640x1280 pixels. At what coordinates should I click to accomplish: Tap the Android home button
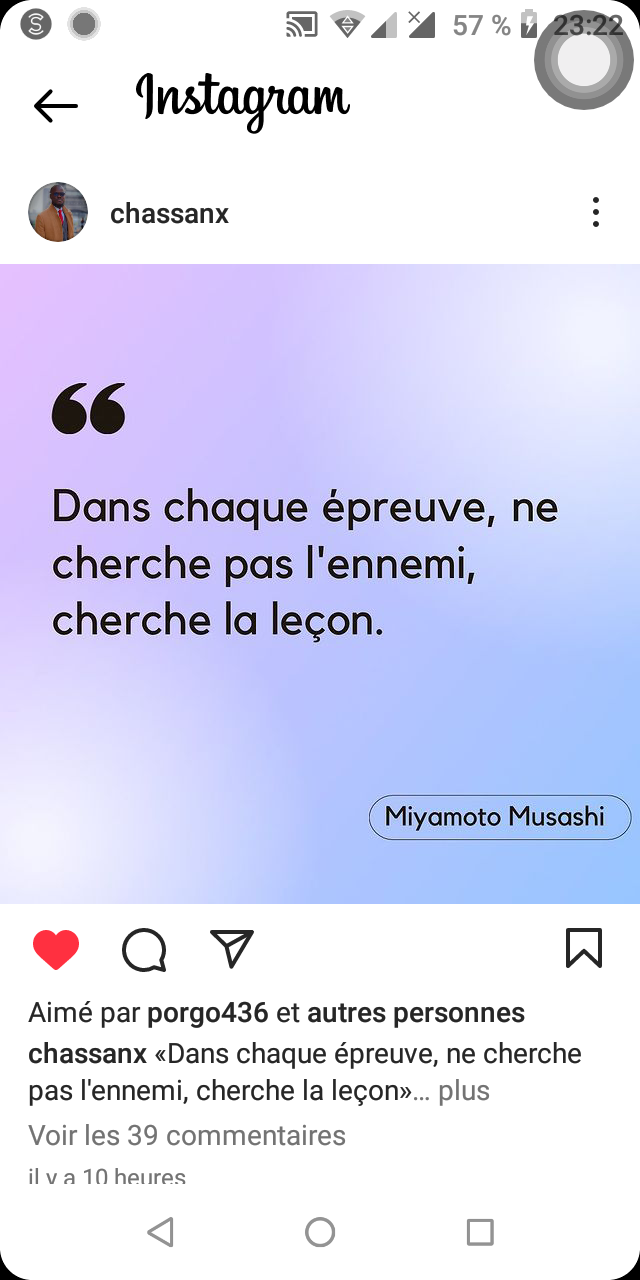click(x=320, y=1232)
